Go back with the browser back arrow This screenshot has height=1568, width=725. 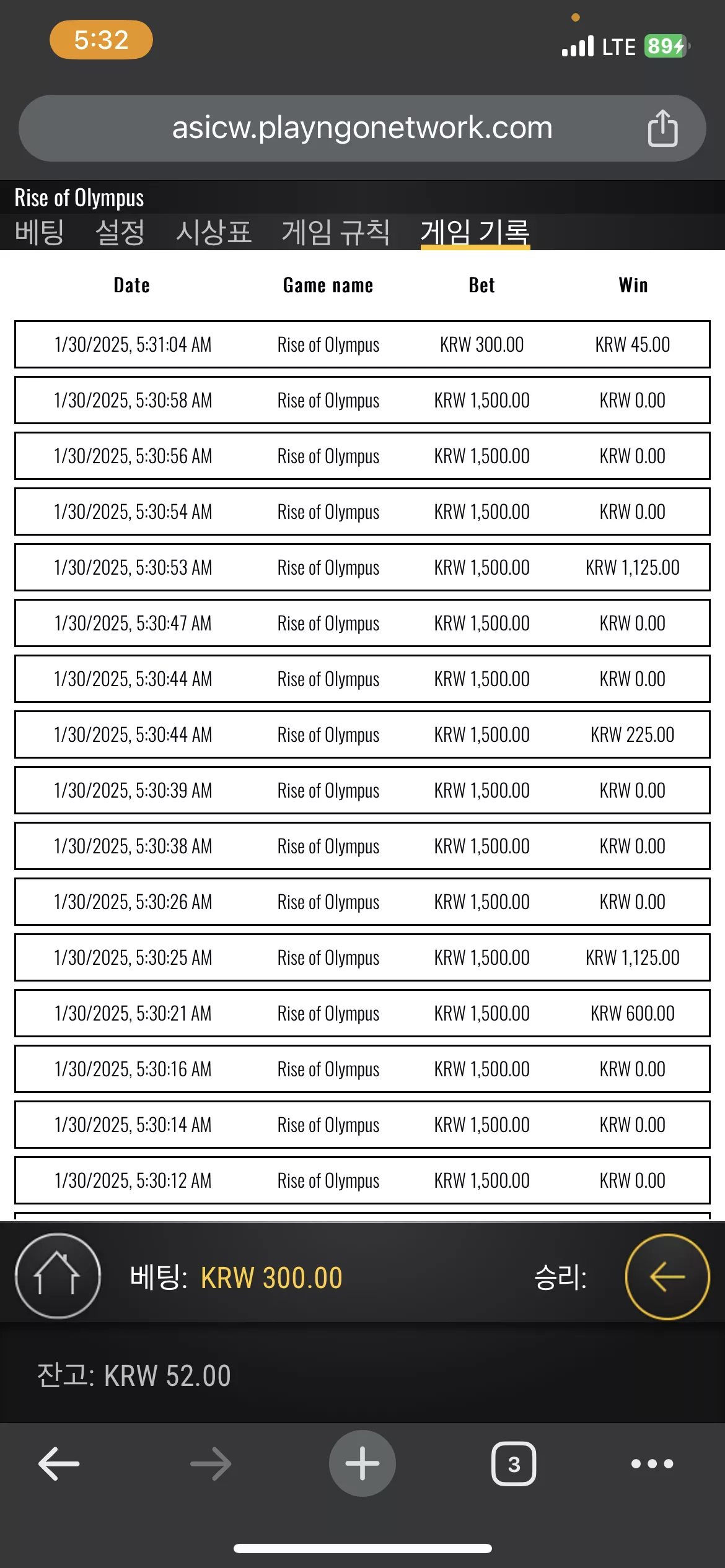[x=59, y=1463]
